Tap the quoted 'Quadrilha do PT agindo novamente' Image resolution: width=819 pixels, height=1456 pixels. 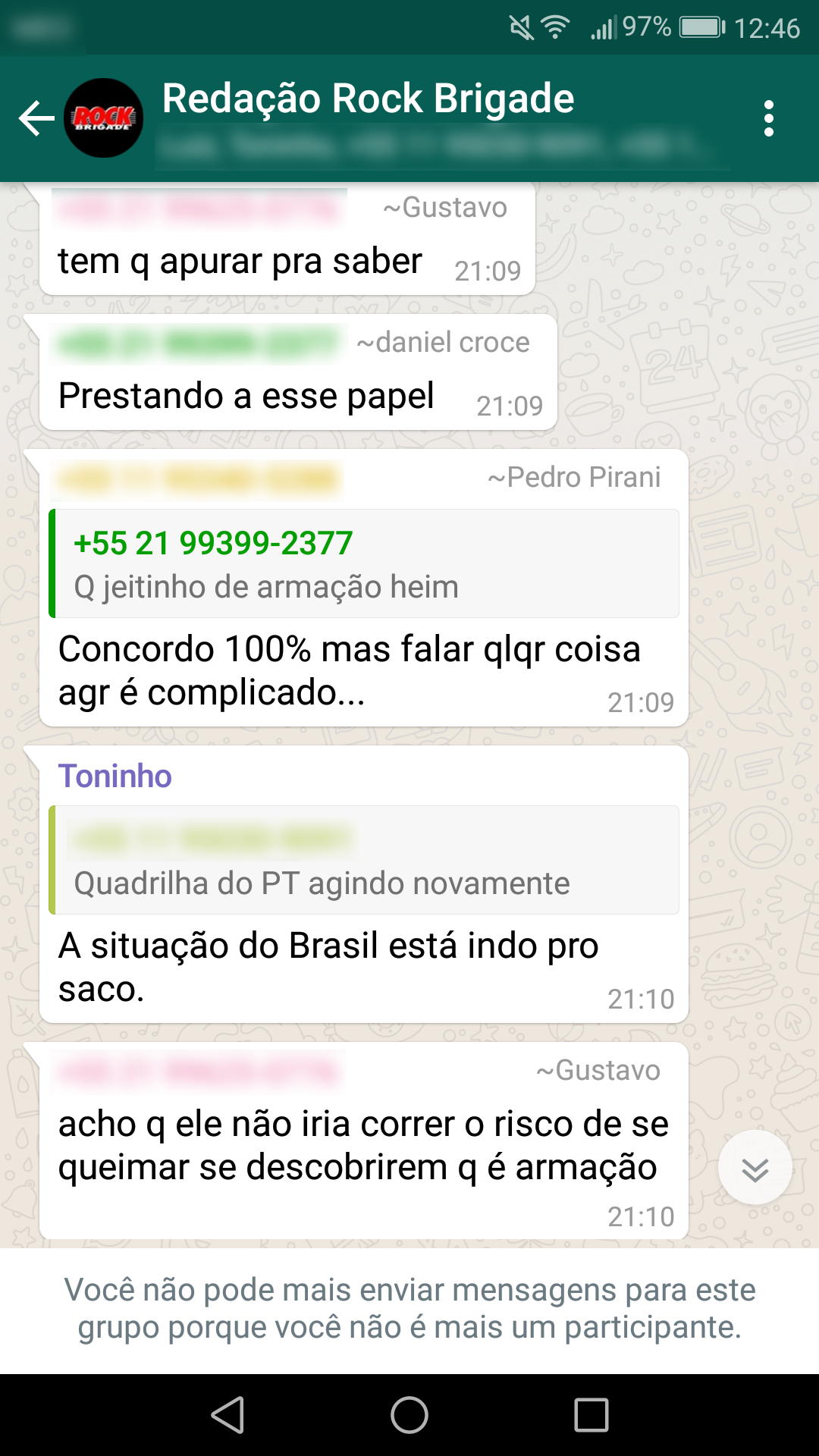click(364, 861)
